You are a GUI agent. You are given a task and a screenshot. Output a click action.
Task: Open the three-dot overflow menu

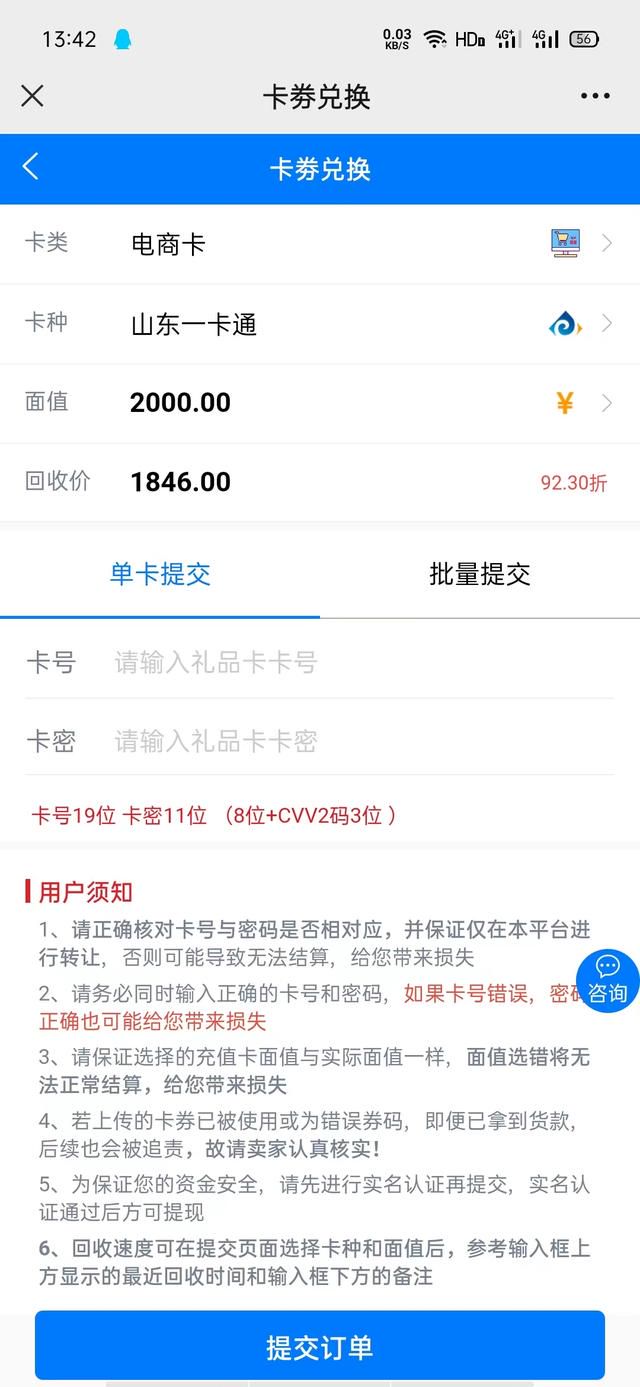coord(595,96)
